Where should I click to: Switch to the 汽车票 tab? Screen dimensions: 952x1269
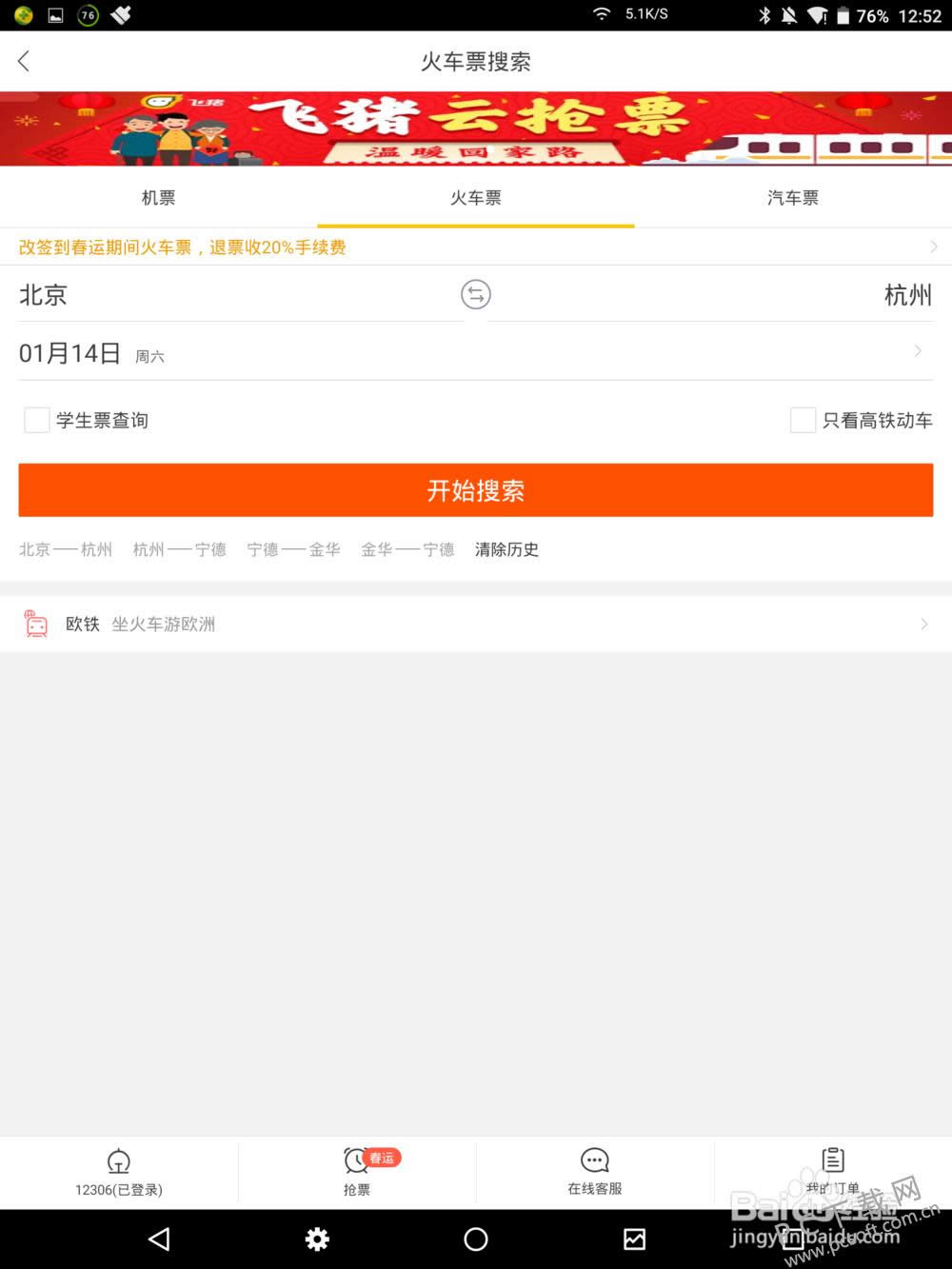click(x=792, y=198)
